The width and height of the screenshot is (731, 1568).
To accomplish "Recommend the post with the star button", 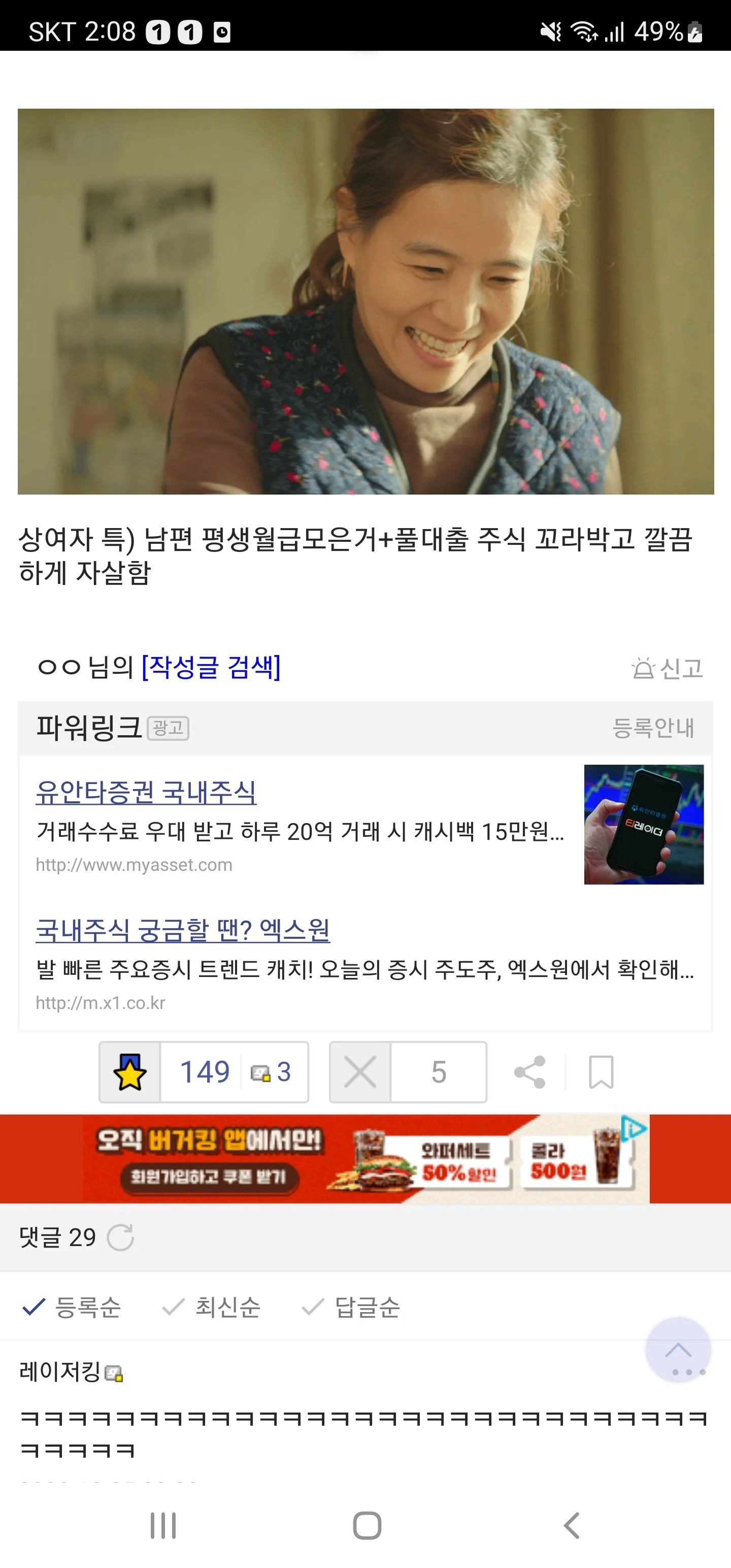I will [x=130, y=1072].
